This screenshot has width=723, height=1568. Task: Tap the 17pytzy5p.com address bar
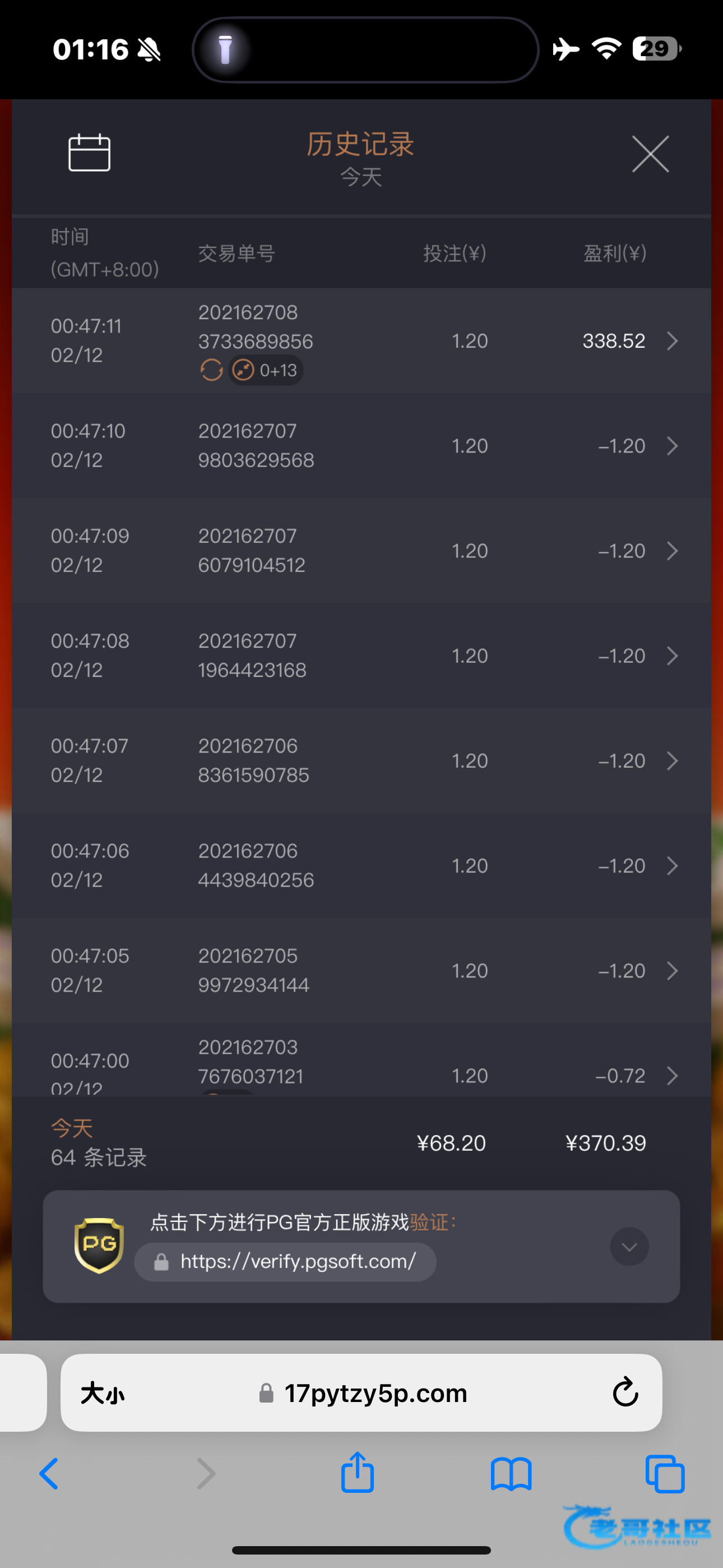pos(363,1392)
